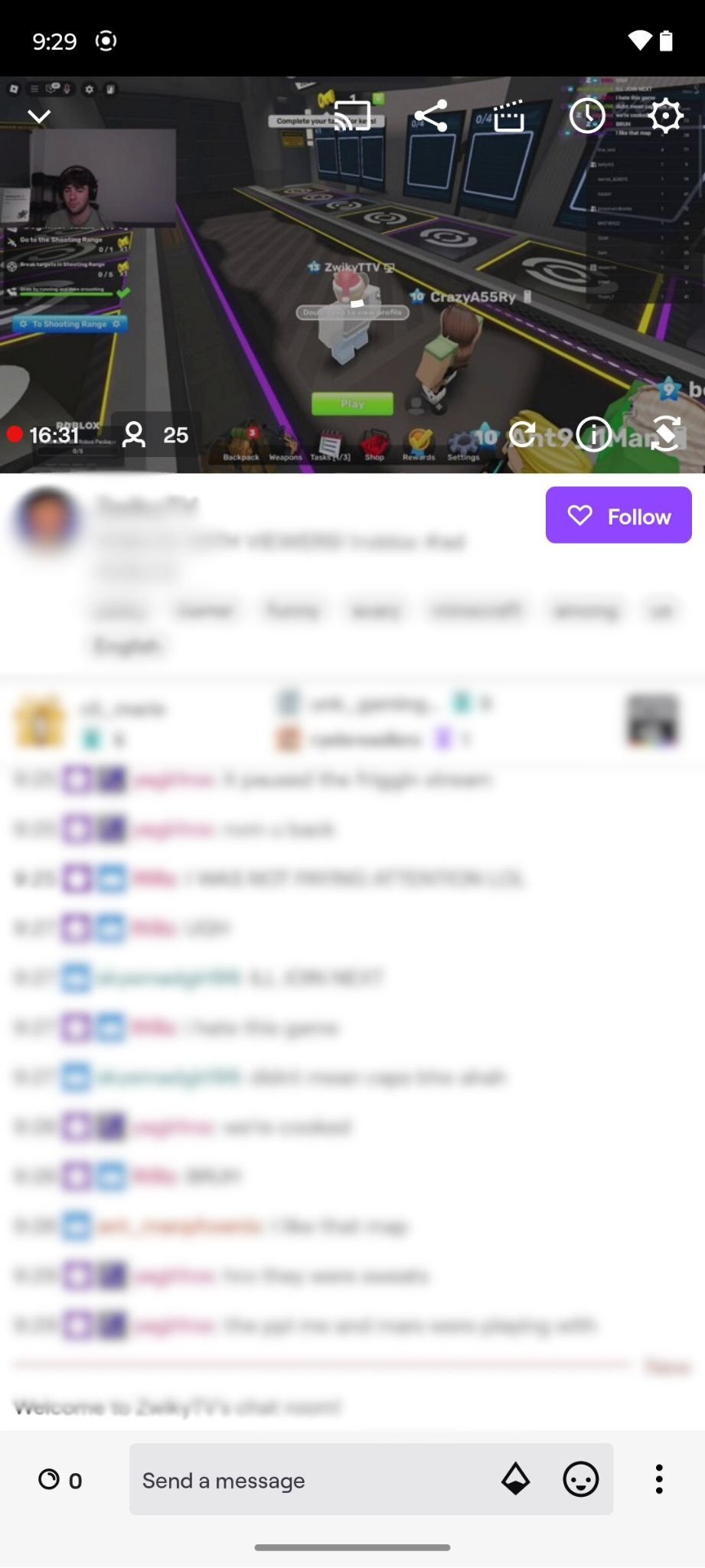Open stream info icon
Screen dimensions: 705x1568
pyautogui.click(x=593, y=435)
